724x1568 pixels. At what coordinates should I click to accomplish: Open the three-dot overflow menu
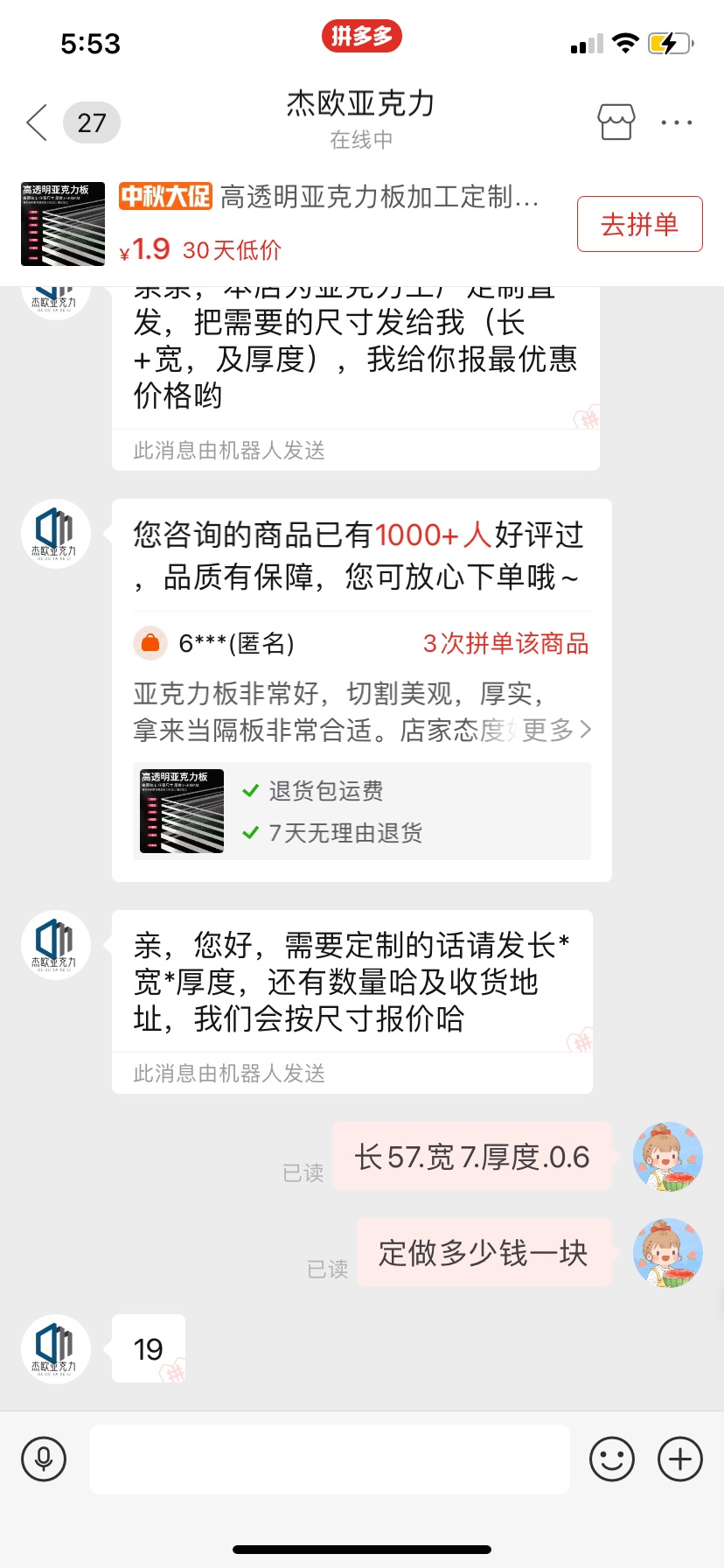coord(677,122)
